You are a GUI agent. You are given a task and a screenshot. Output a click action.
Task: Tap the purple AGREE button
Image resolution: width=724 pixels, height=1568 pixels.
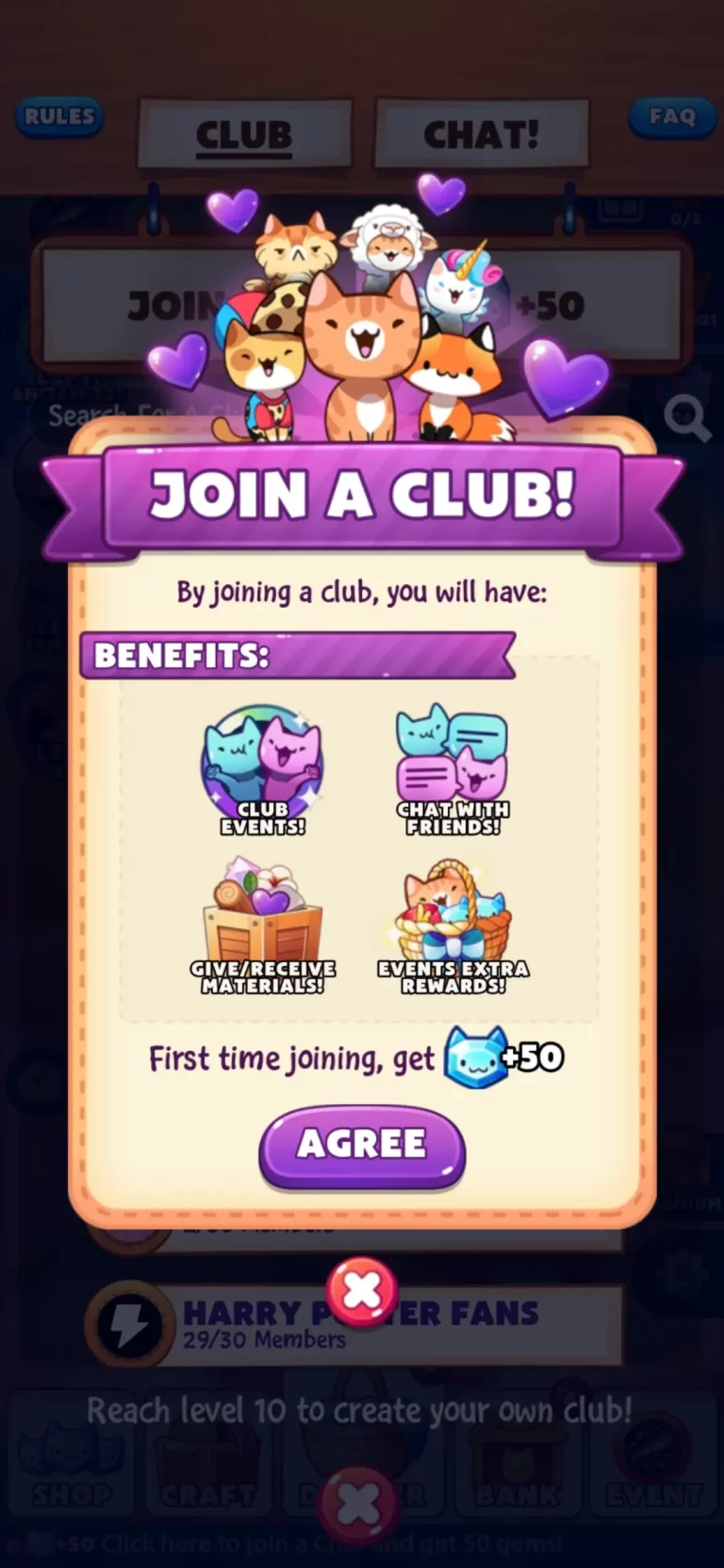click(362, 1145)
